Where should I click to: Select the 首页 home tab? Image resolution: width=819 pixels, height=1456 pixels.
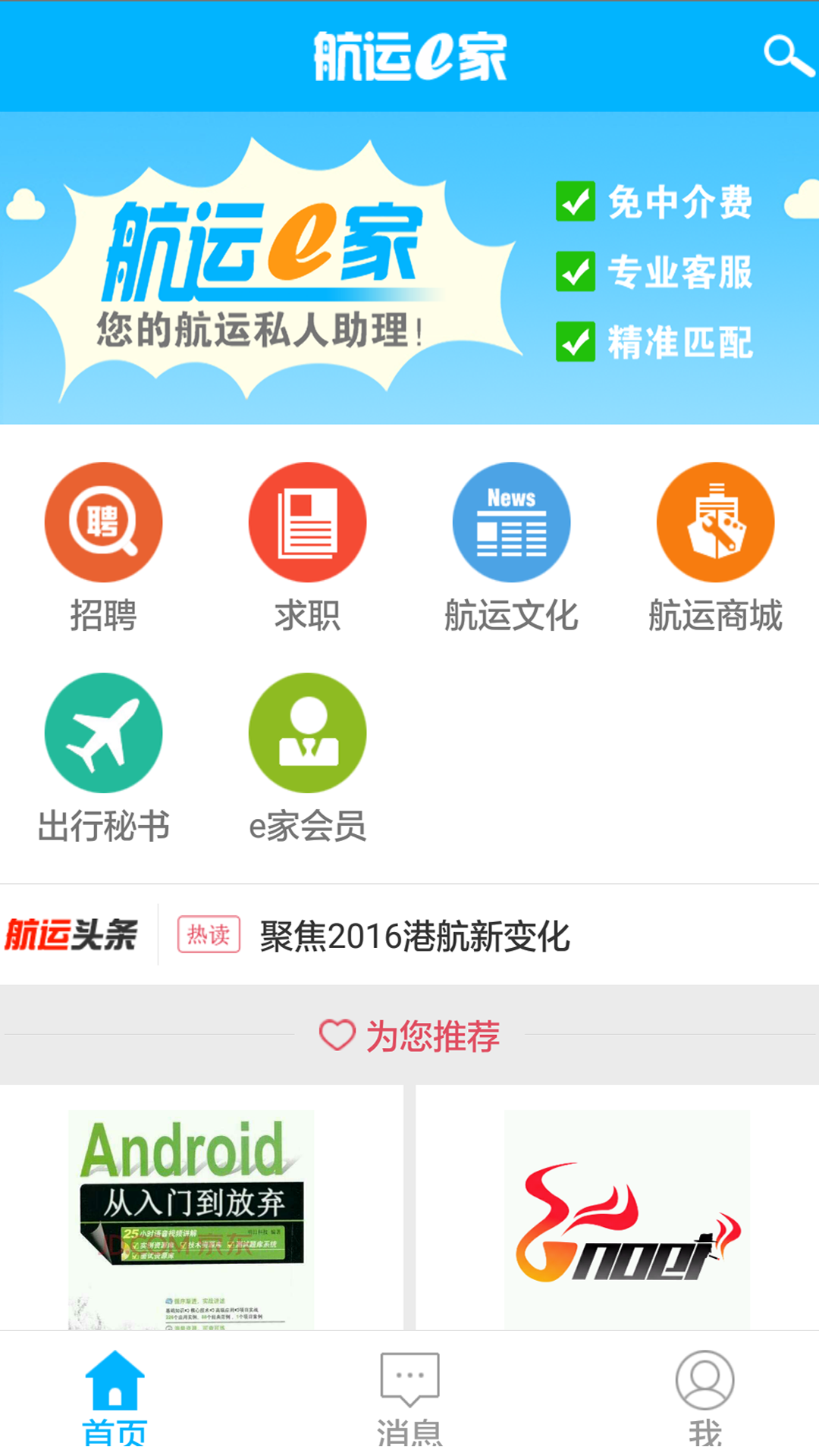pos(115,1397)
